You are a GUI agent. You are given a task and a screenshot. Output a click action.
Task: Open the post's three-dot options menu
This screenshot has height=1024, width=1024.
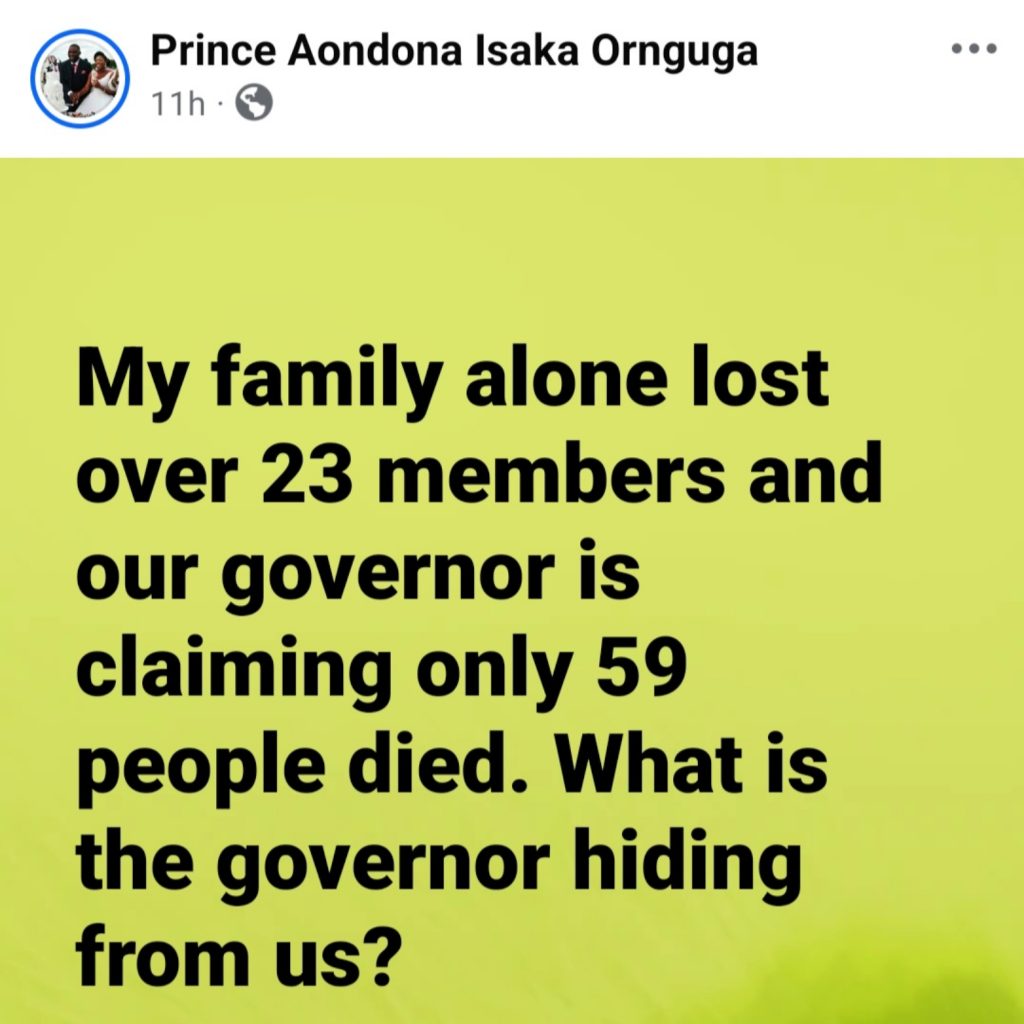973,50
